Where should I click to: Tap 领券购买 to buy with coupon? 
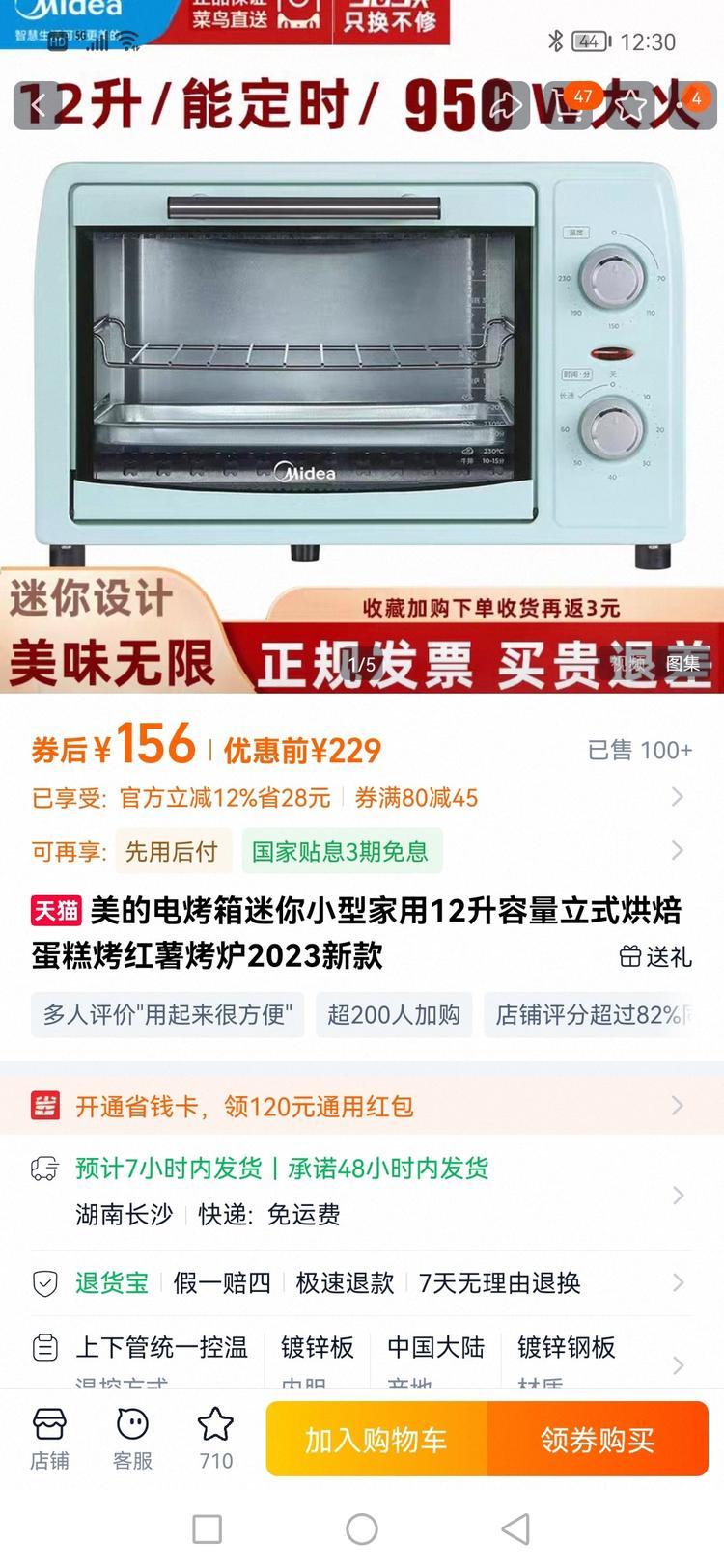tap(598, 1440)
